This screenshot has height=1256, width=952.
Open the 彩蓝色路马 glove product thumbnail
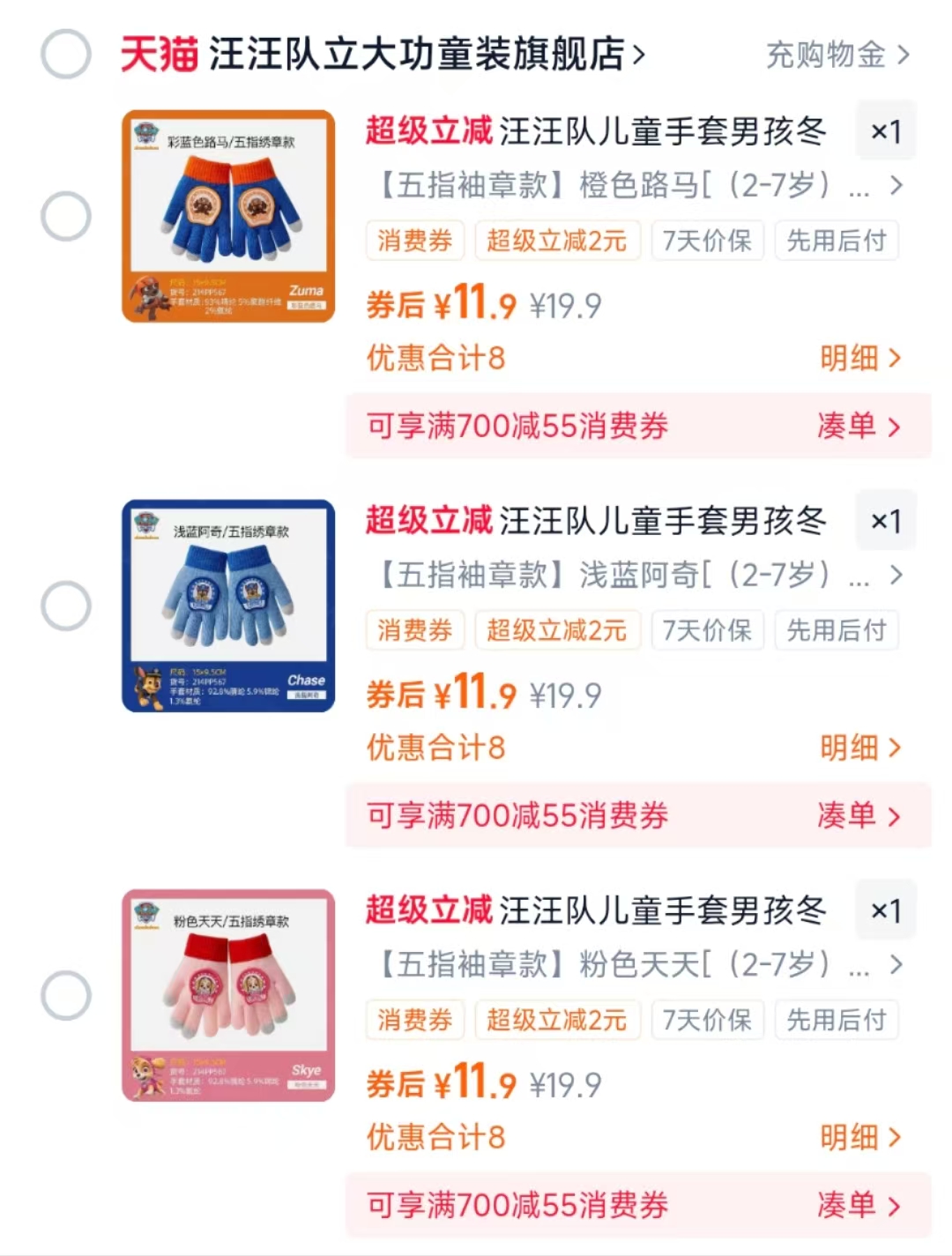coord(227,214)
